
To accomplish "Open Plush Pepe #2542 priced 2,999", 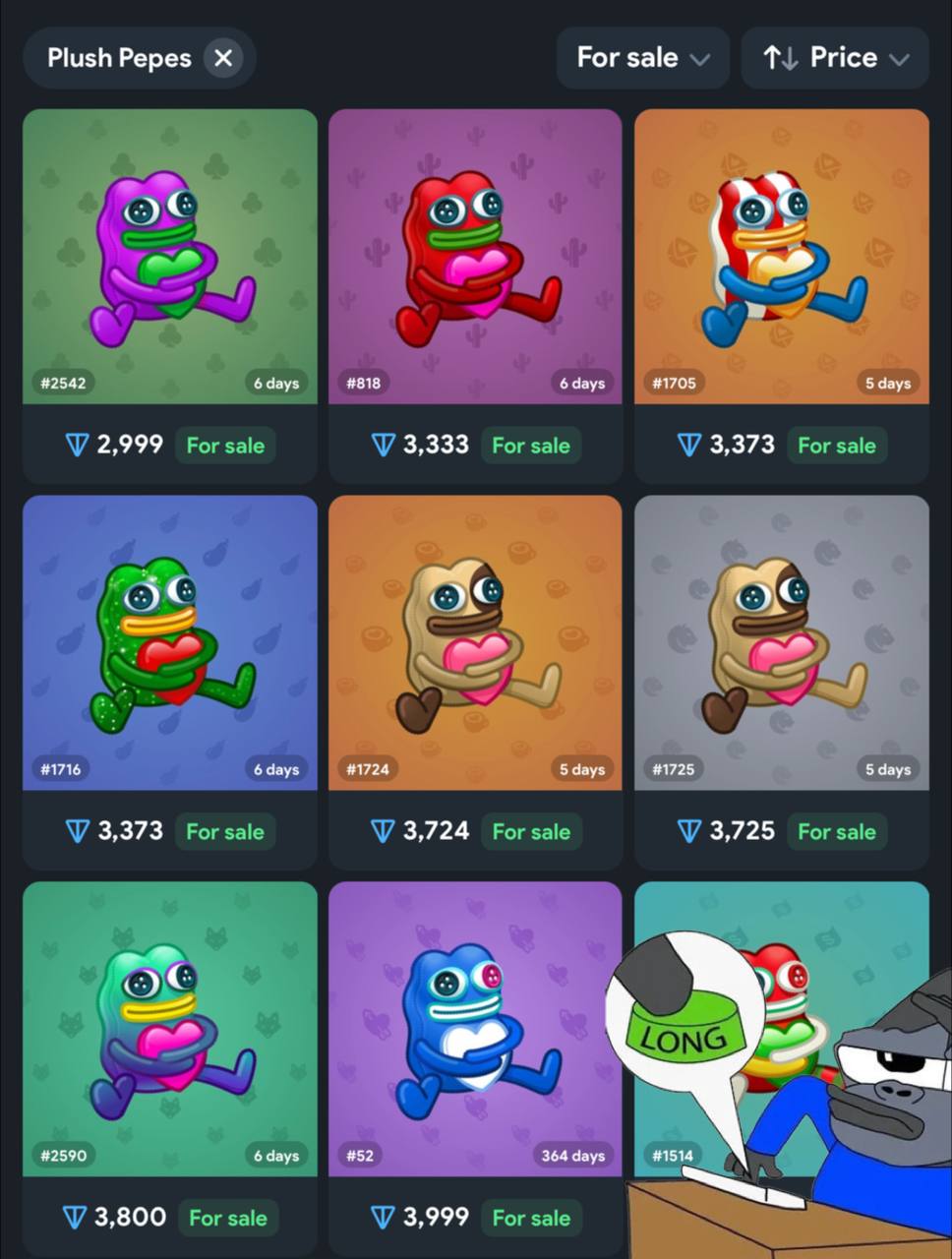I will point(170,257).
